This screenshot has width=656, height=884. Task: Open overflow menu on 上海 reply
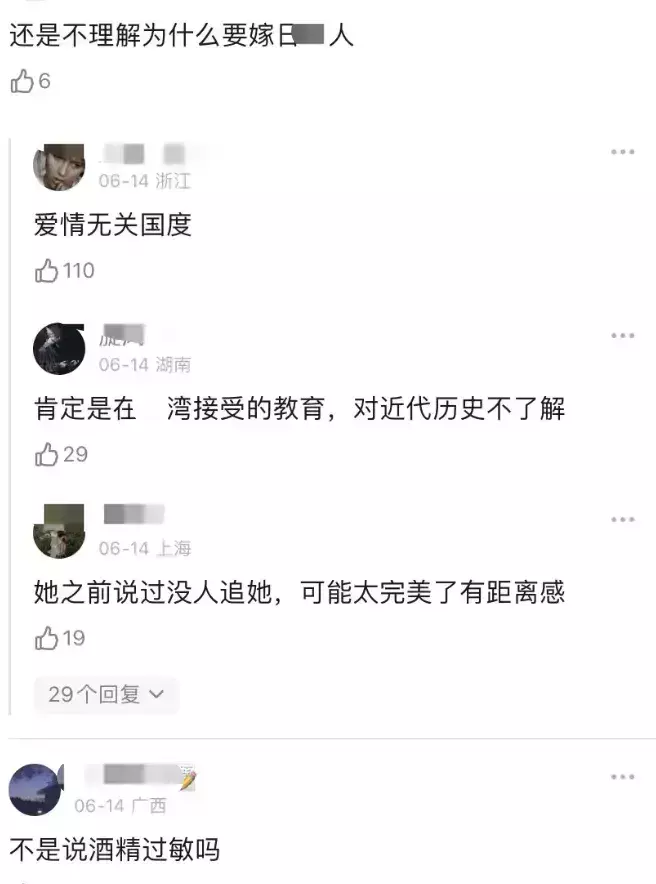[623, 520]
